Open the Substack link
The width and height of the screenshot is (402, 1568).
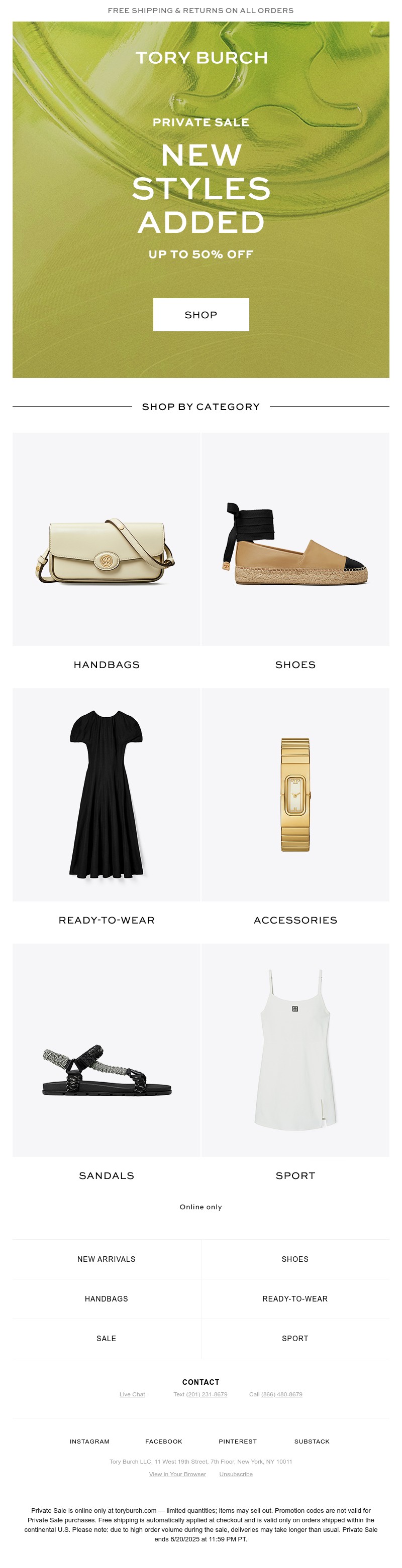click(312, 1442)
